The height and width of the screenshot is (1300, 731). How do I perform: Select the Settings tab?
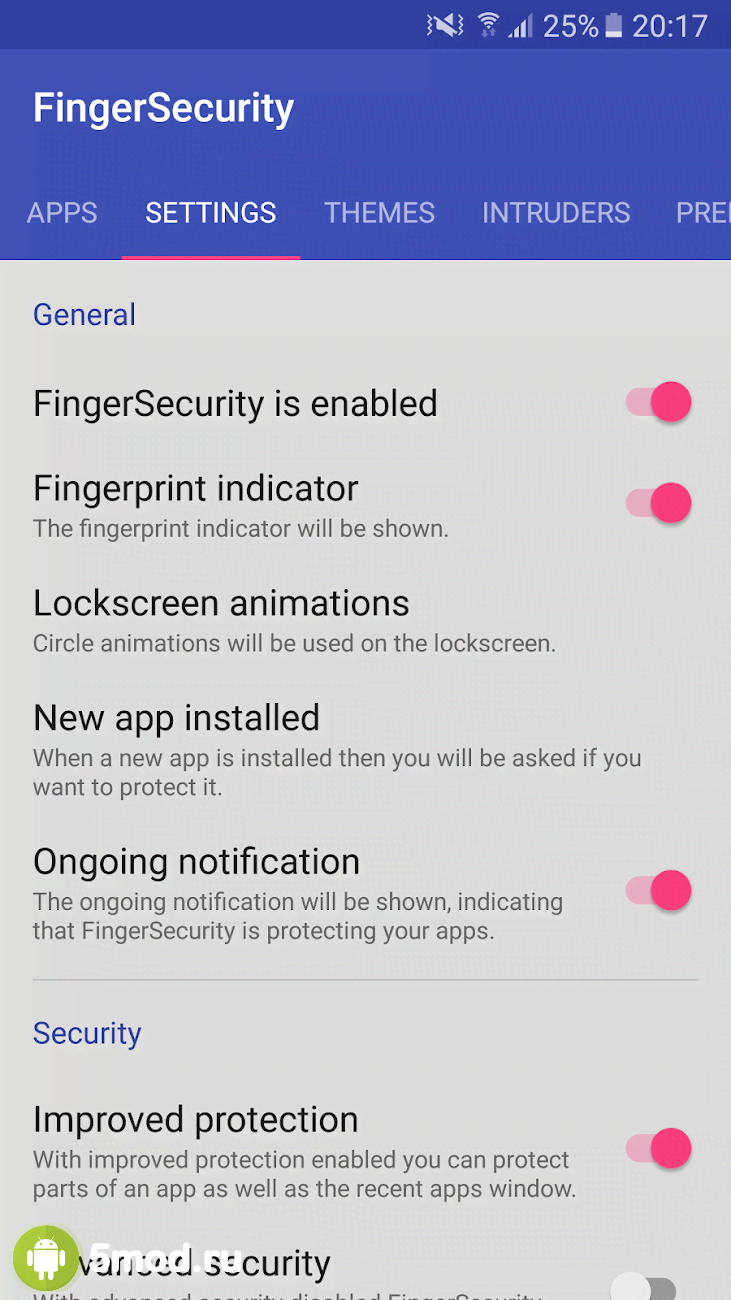[210, 213]
